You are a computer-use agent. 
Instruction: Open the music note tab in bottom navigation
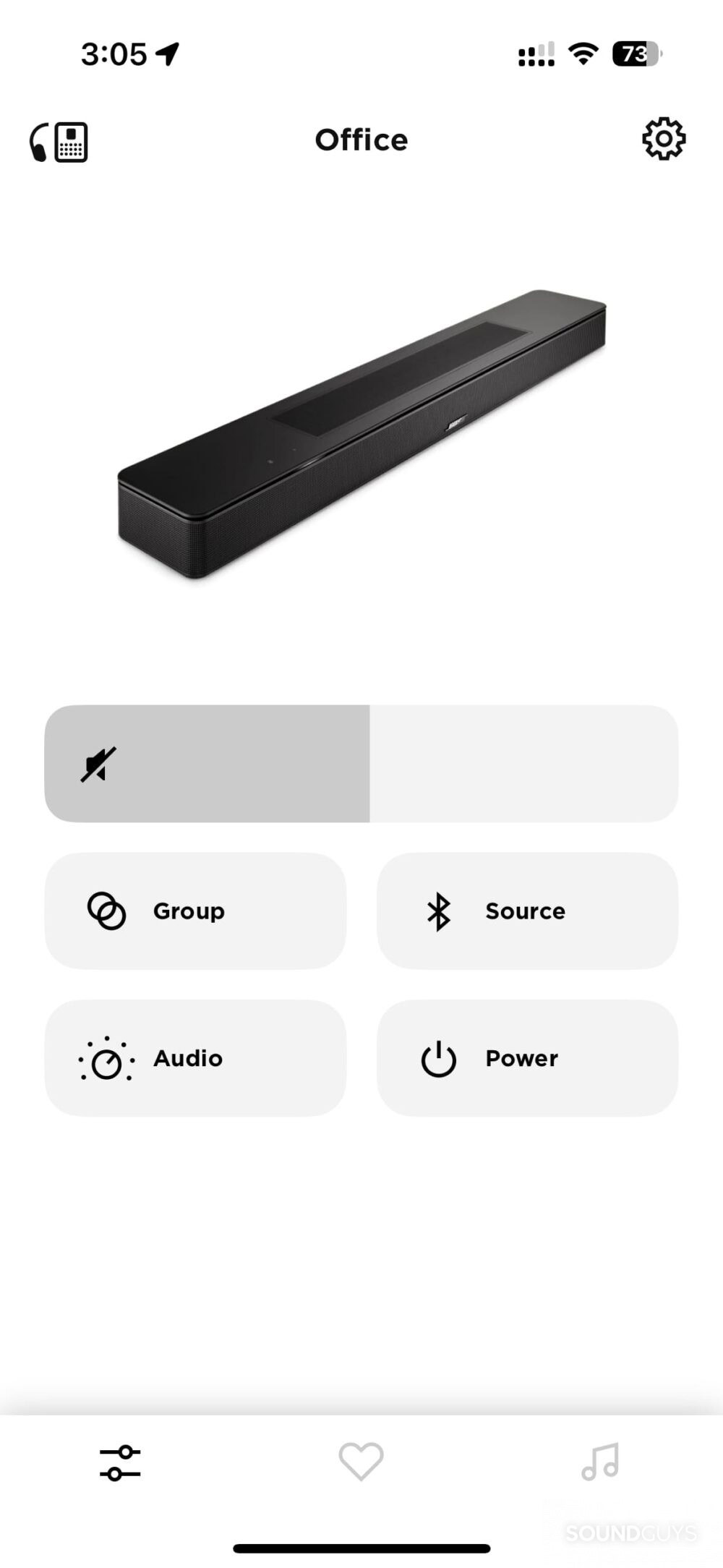[x=599, y=1460]
